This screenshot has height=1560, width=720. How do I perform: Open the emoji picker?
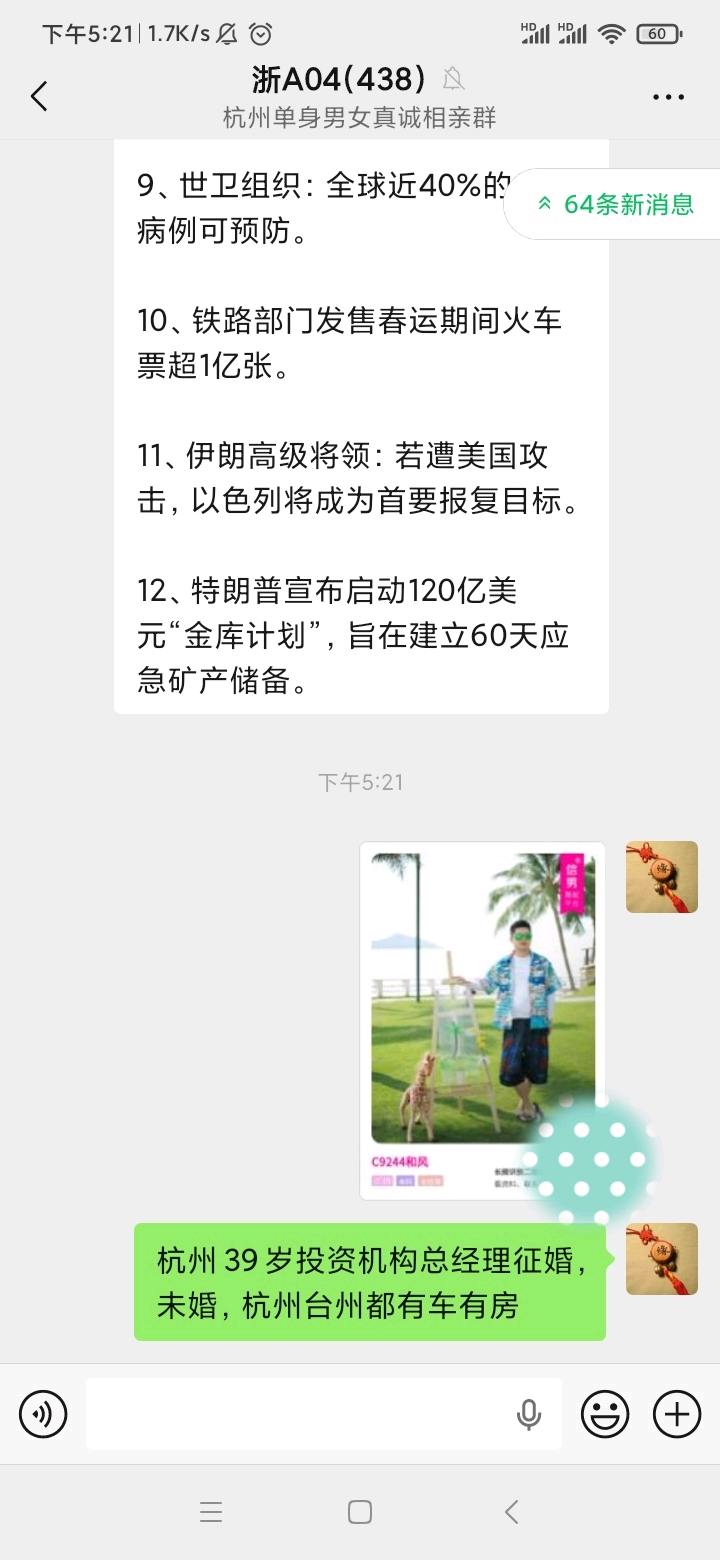point(605,1414)
